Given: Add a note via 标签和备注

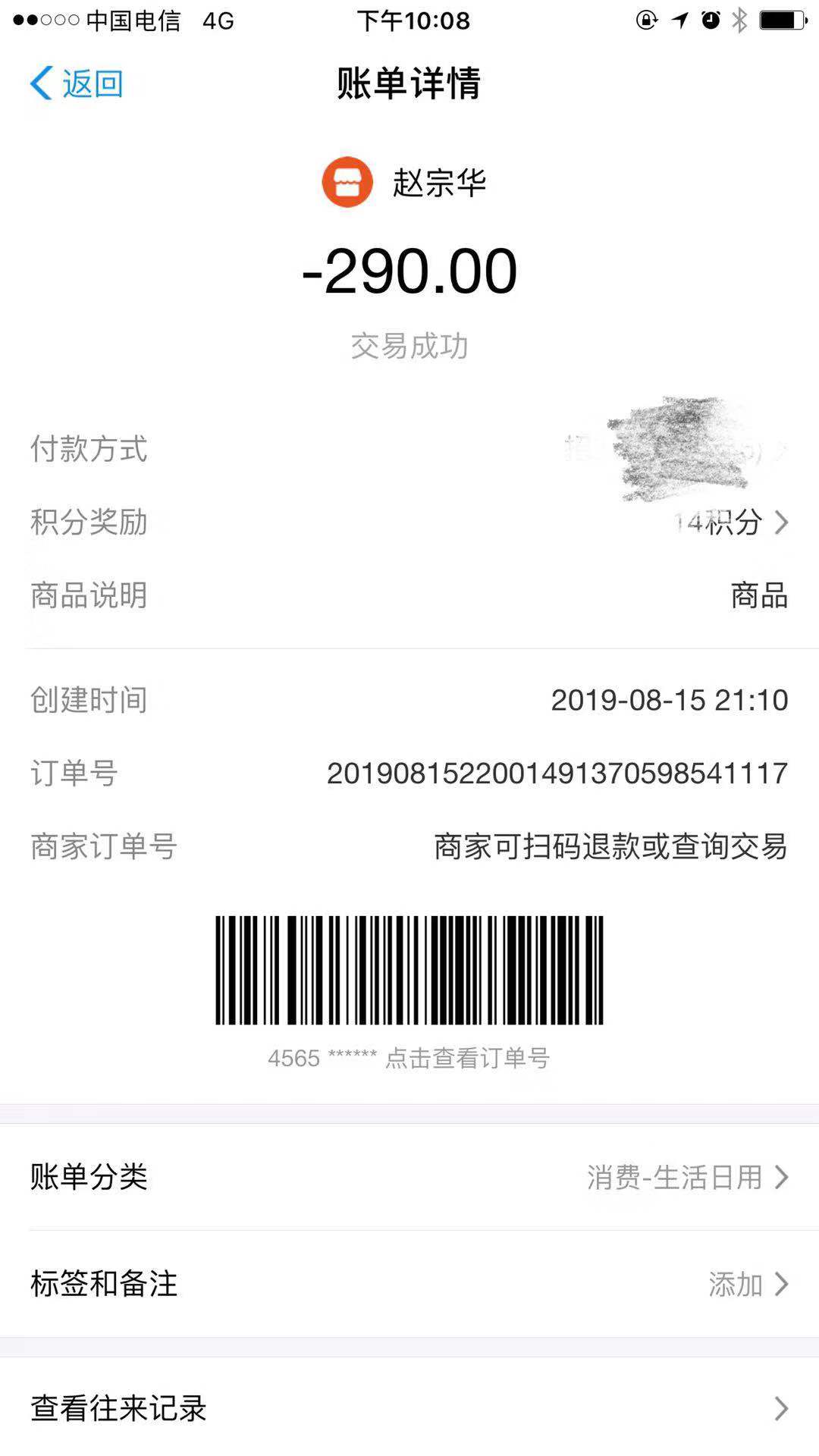Looking at the screenshot, I should tap(409, 1284).
